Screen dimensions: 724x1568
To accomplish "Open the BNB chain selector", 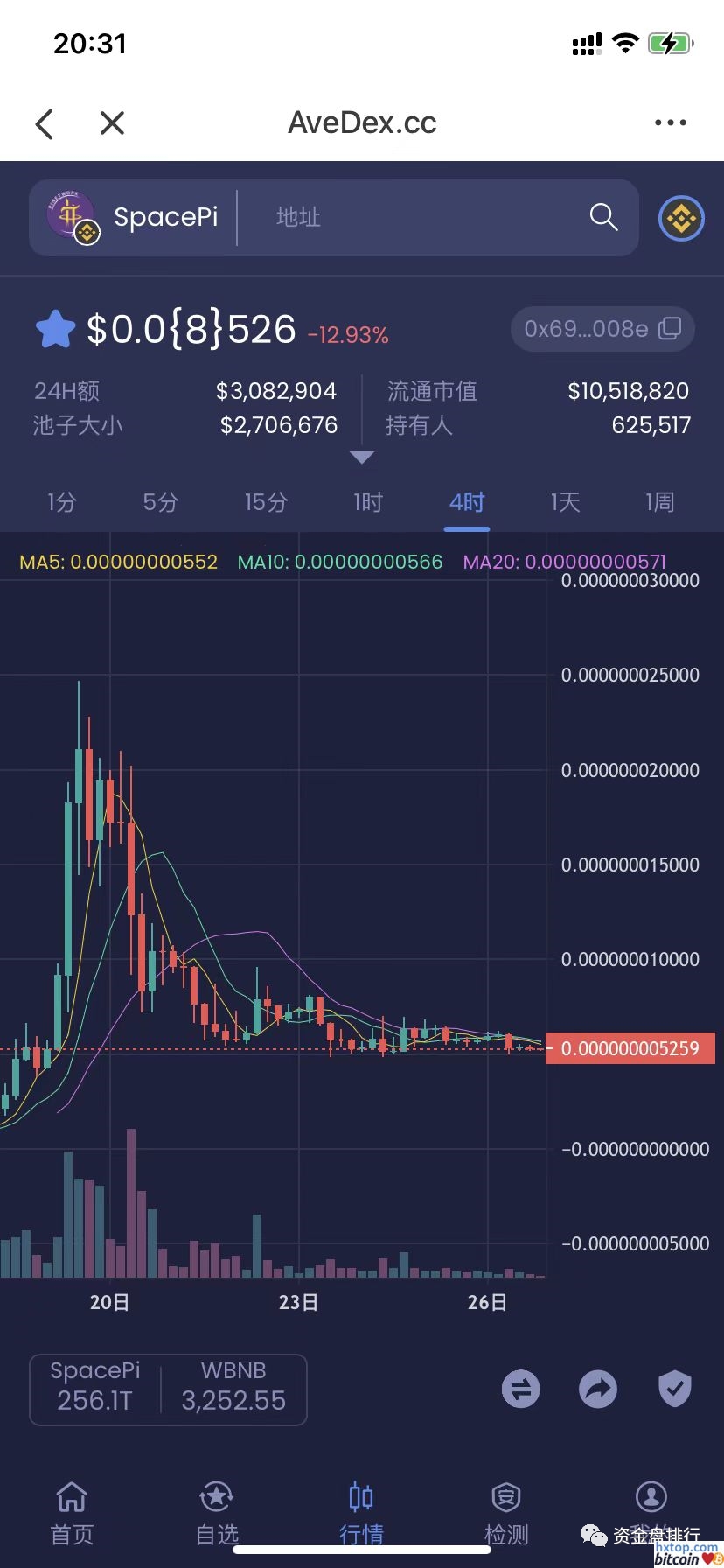I will click(x=681, y=218).
